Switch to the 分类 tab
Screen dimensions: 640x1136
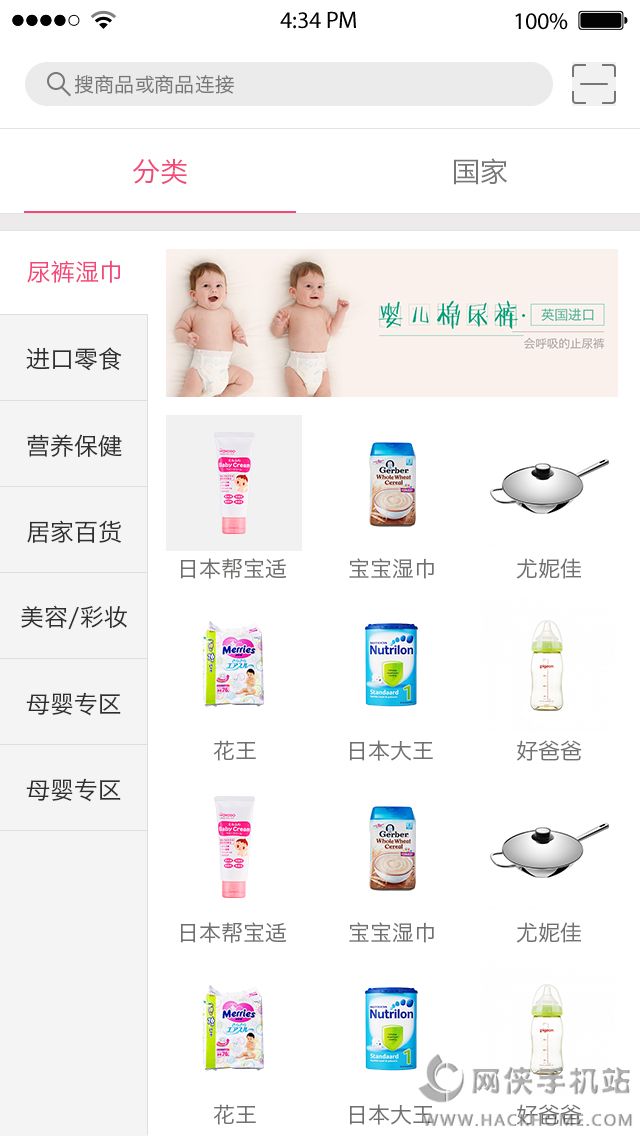pyautogui.click(x=160, y=172)
